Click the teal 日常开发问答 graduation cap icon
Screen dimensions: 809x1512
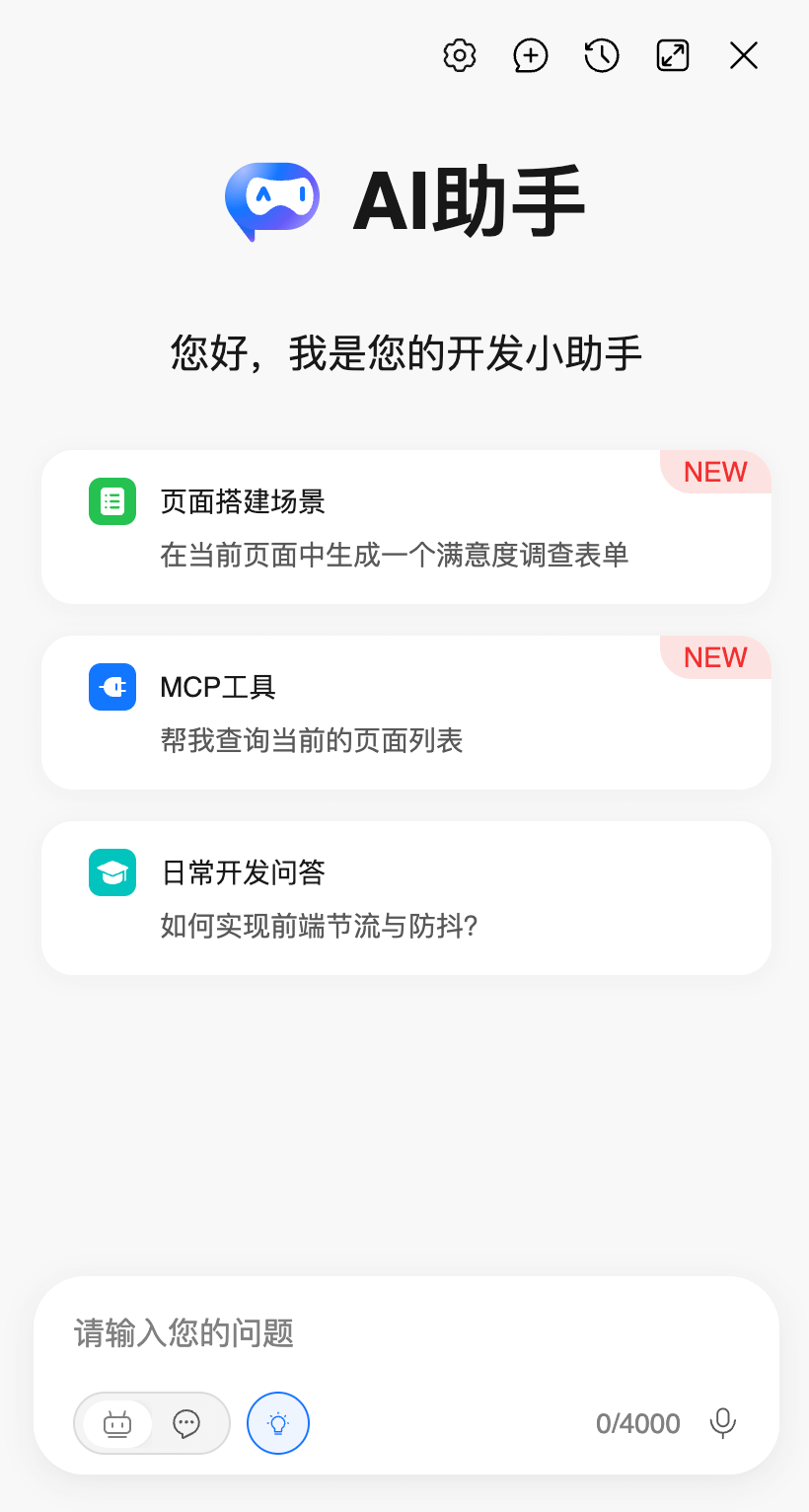coord(111,872)
